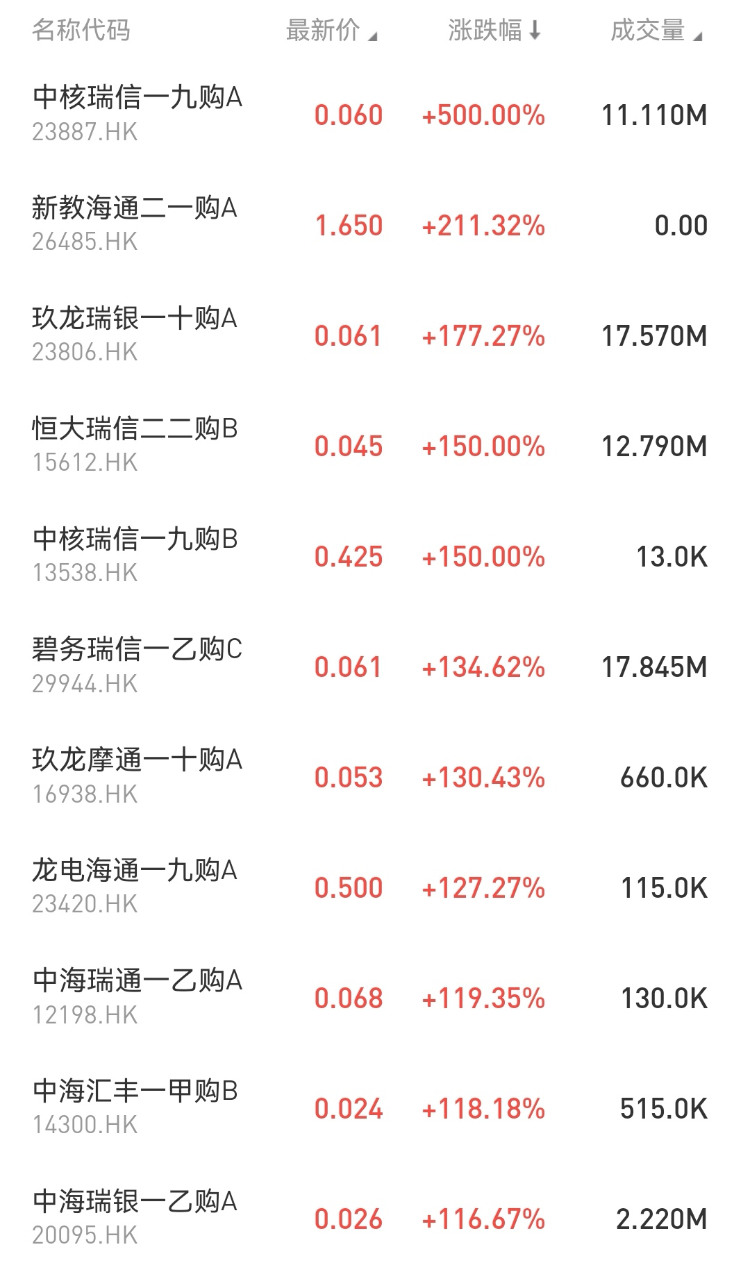
Task: Open 中核瑞信一九购B 13538.HK
Action: 375,556
